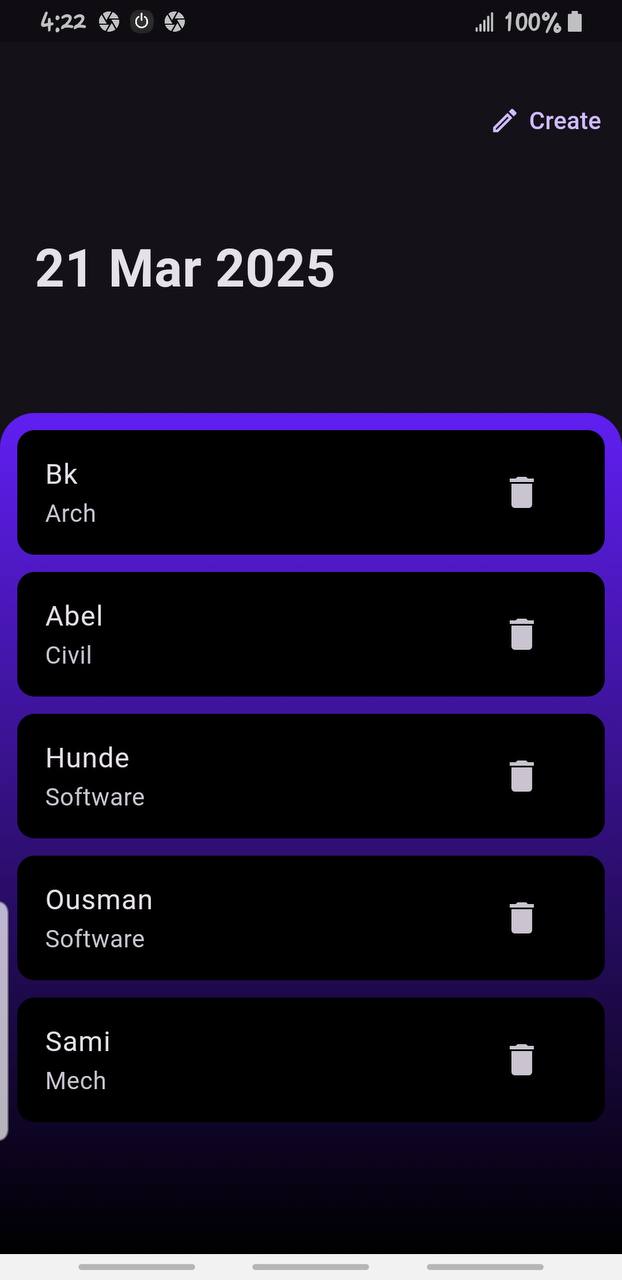This screenshot has width=622, height=1280.
Task: Tap the Create button
Action: pyautogui.click(x=547, y=121)
